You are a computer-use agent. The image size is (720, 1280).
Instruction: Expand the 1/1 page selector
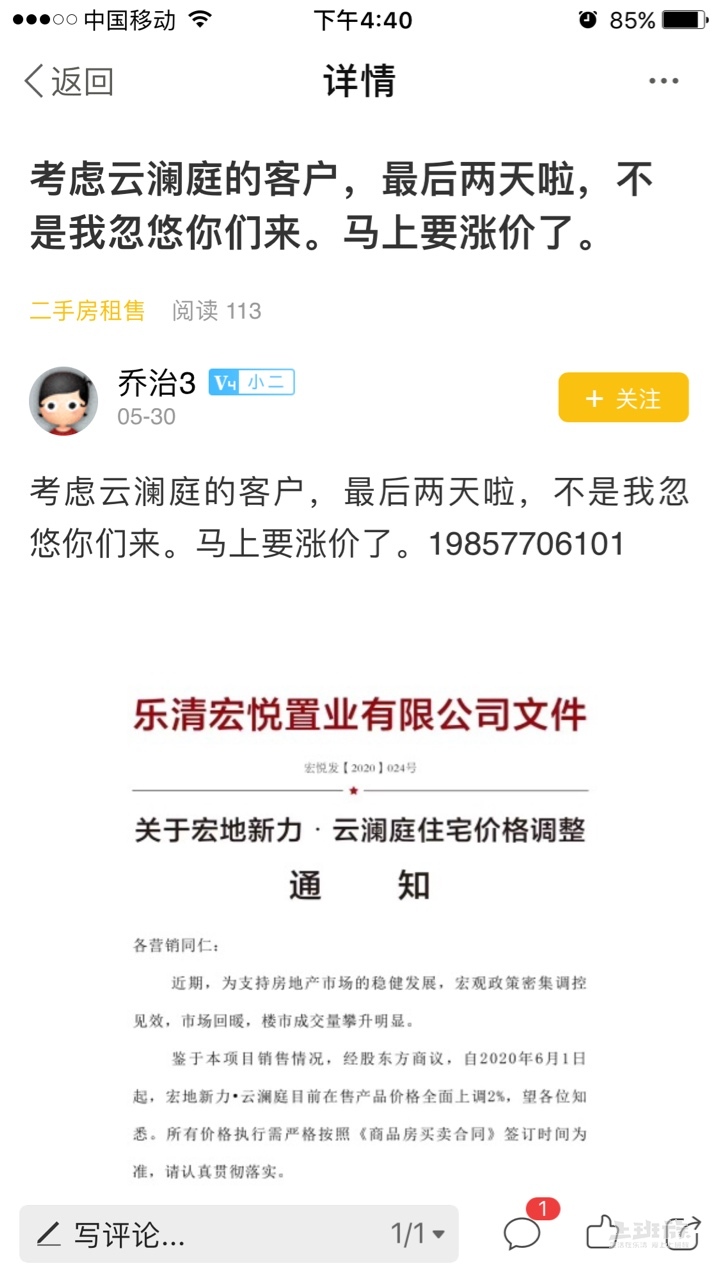pyautogui.click(x=418, y=1234)
